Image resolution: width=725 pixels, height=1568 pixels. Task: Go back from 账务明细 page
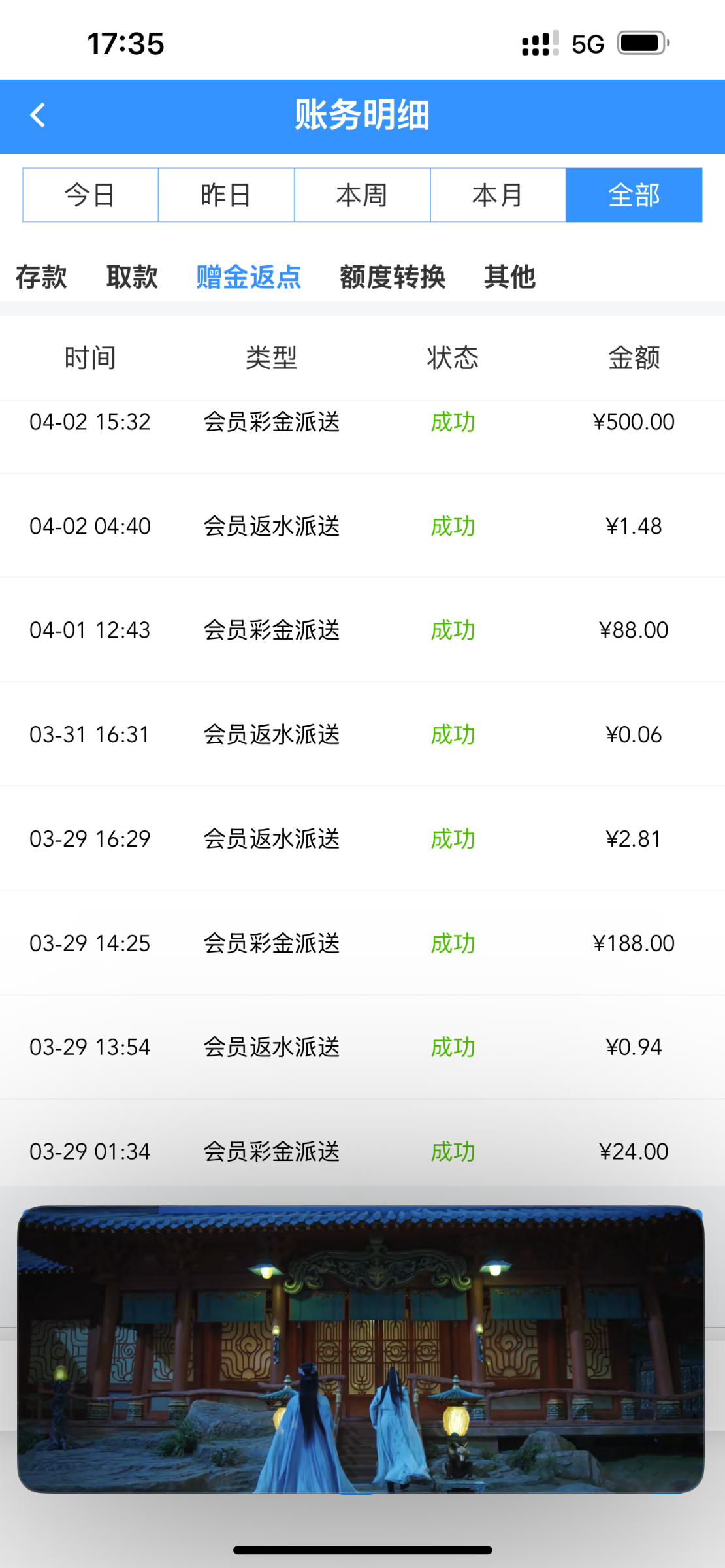[x=38, y=115]
